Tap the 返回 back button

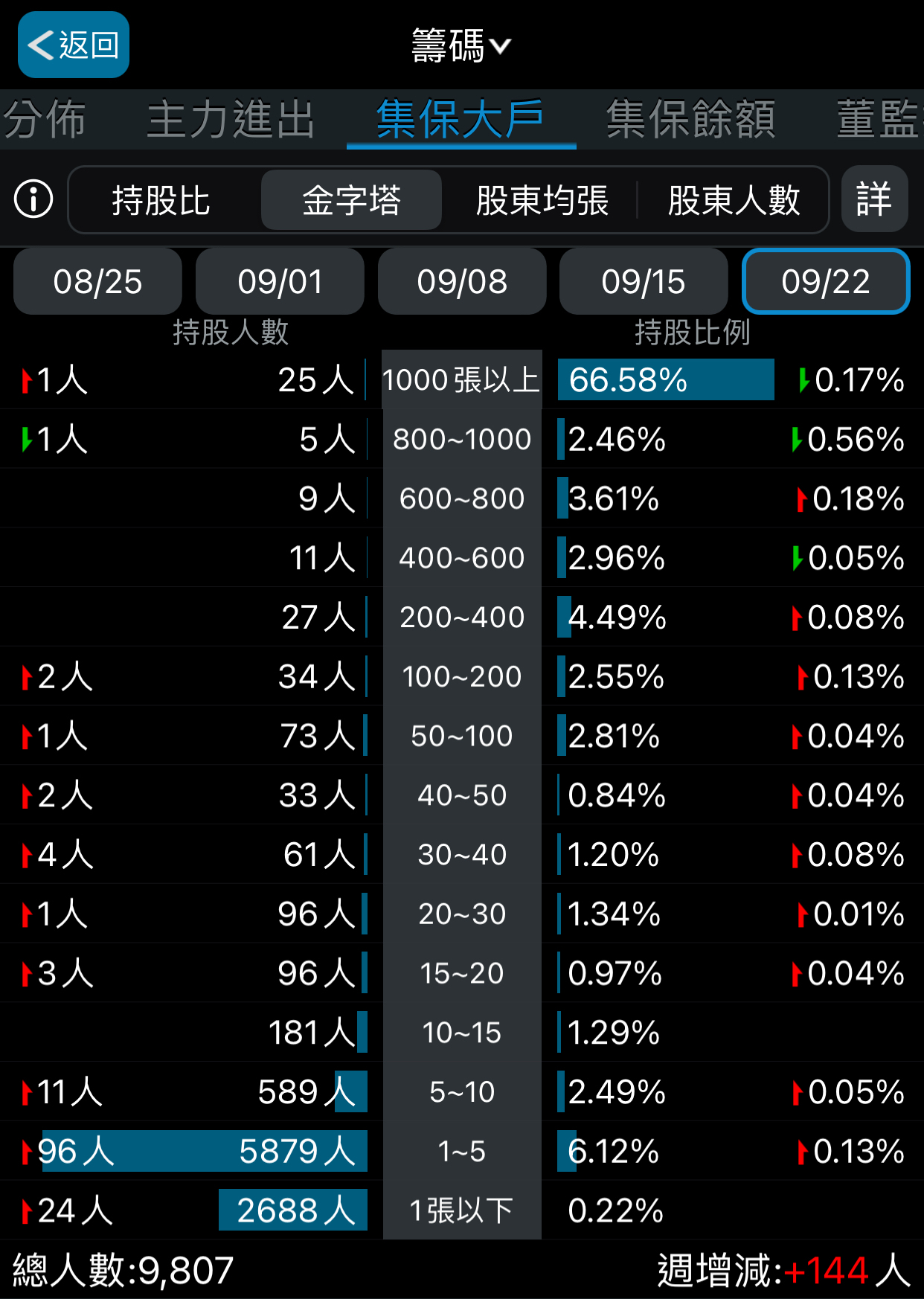pos(74,45)
